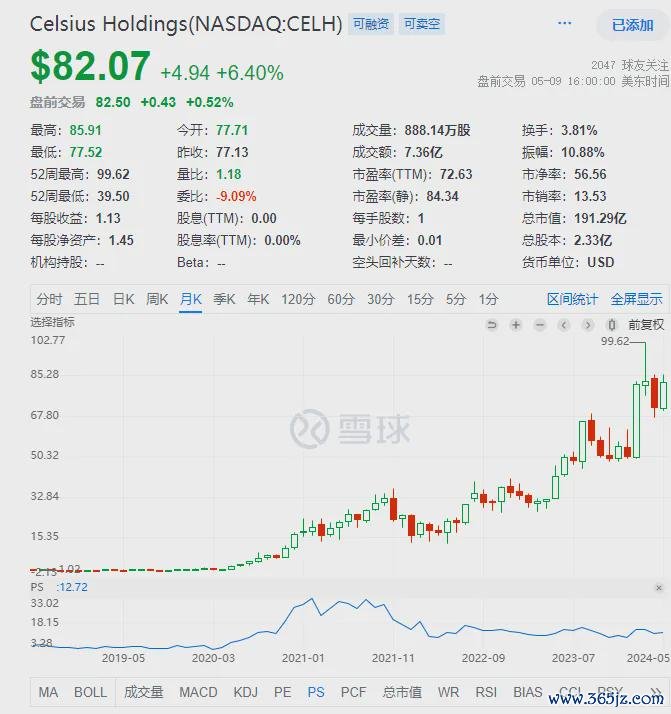Tap the undo arrow icon above chart
Screen dimensions: 671x714
point(492,324)
